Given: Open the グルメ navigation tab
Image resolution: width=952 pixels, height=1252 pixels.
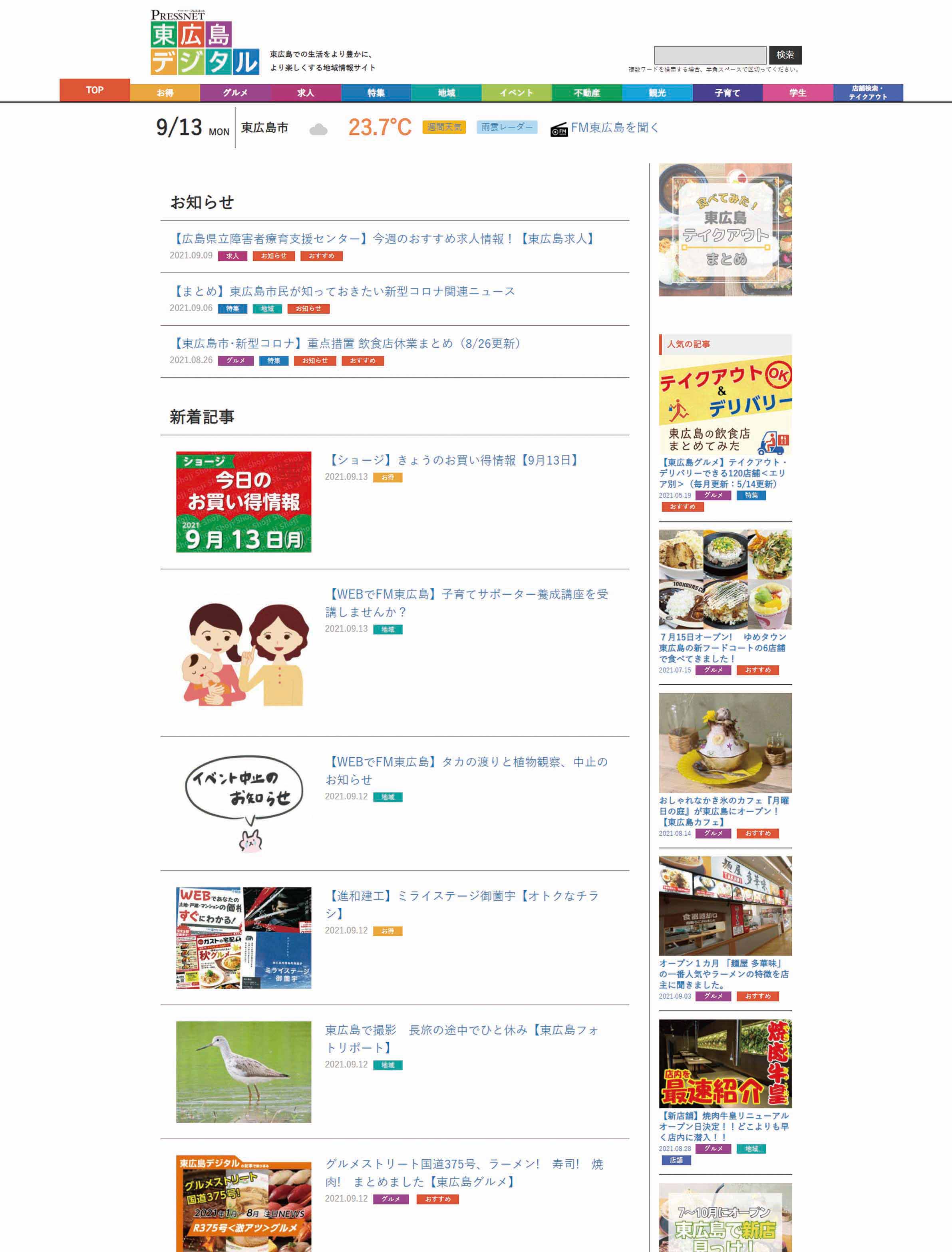Looking at the screenshot, I should coord(235,92).
